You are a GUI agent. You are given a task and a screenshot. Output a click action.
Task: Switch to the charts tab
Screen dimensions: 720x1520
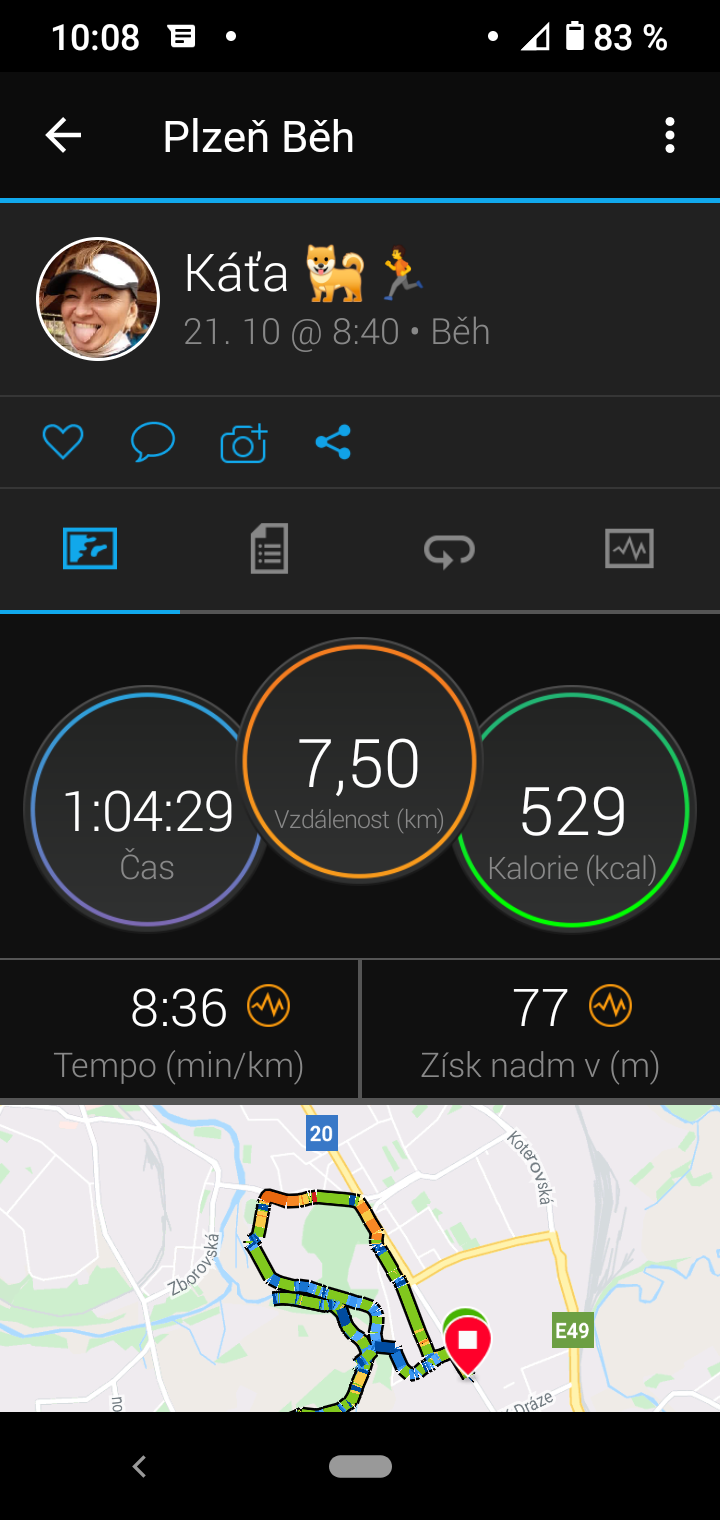click(x=629, y=549)
